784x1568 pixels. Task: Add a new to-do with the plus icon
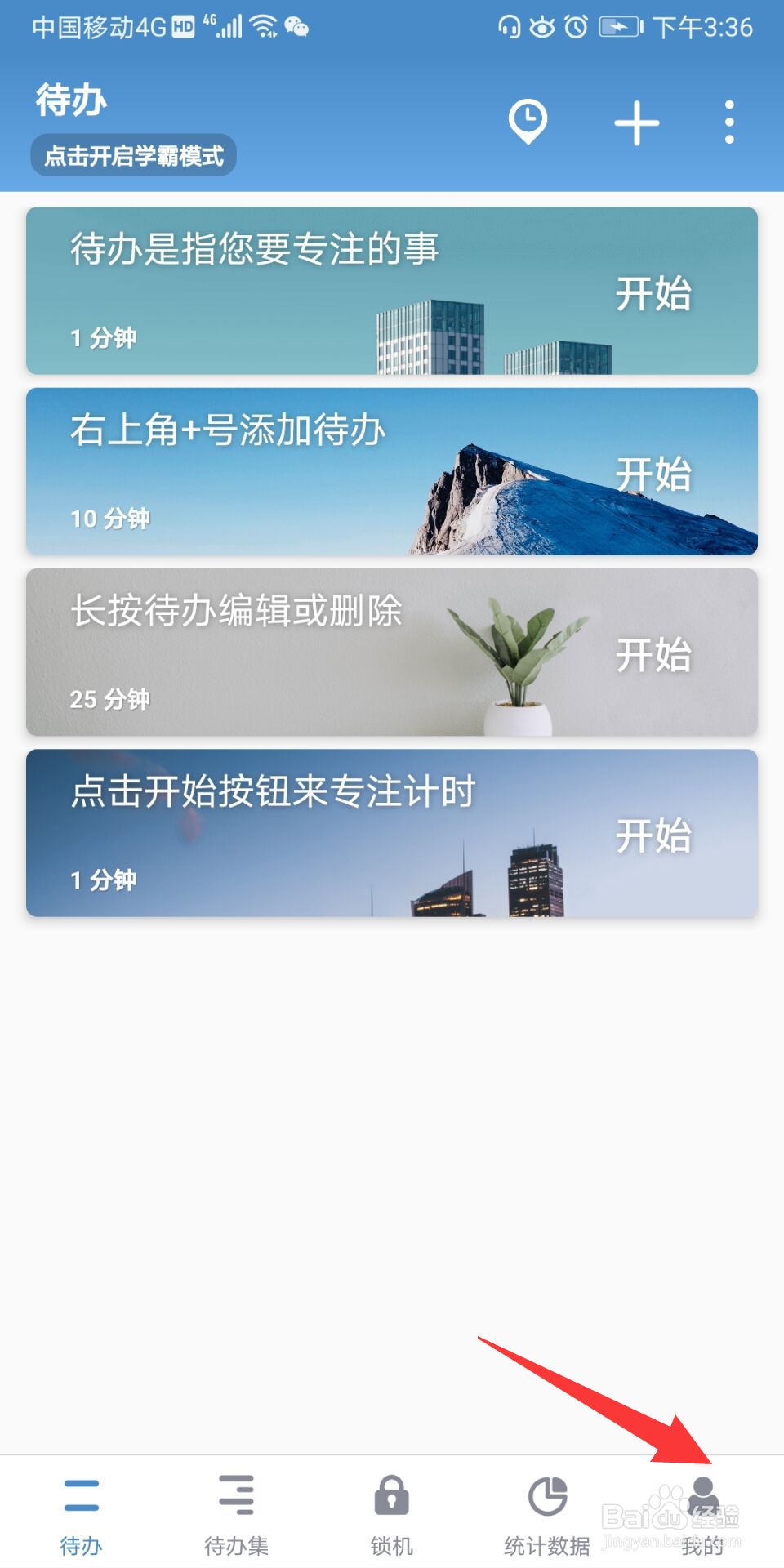click(x=637, y=123)
